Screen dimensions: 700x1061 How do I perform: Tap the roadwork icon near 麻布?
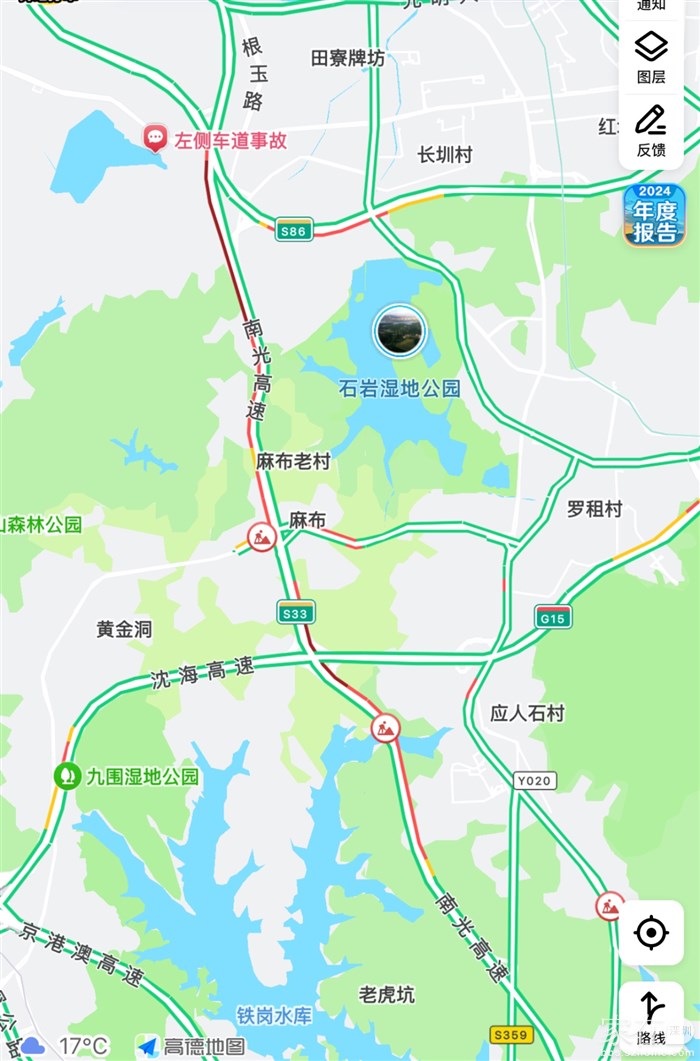coord(262,537)
